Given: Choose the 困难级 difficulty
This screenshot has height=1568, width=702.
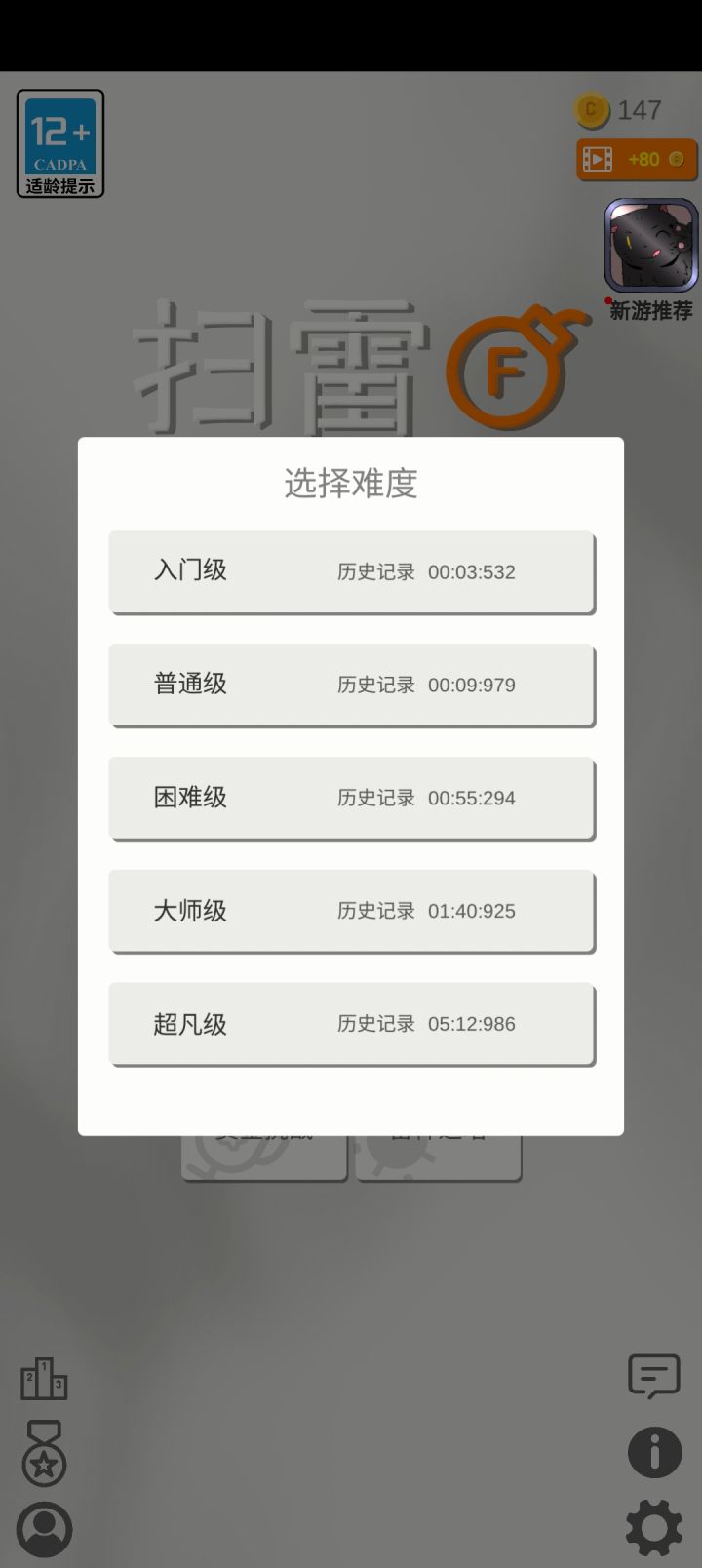Looking at the screenshot, I should pyautogui.click(x=351, y=798).
